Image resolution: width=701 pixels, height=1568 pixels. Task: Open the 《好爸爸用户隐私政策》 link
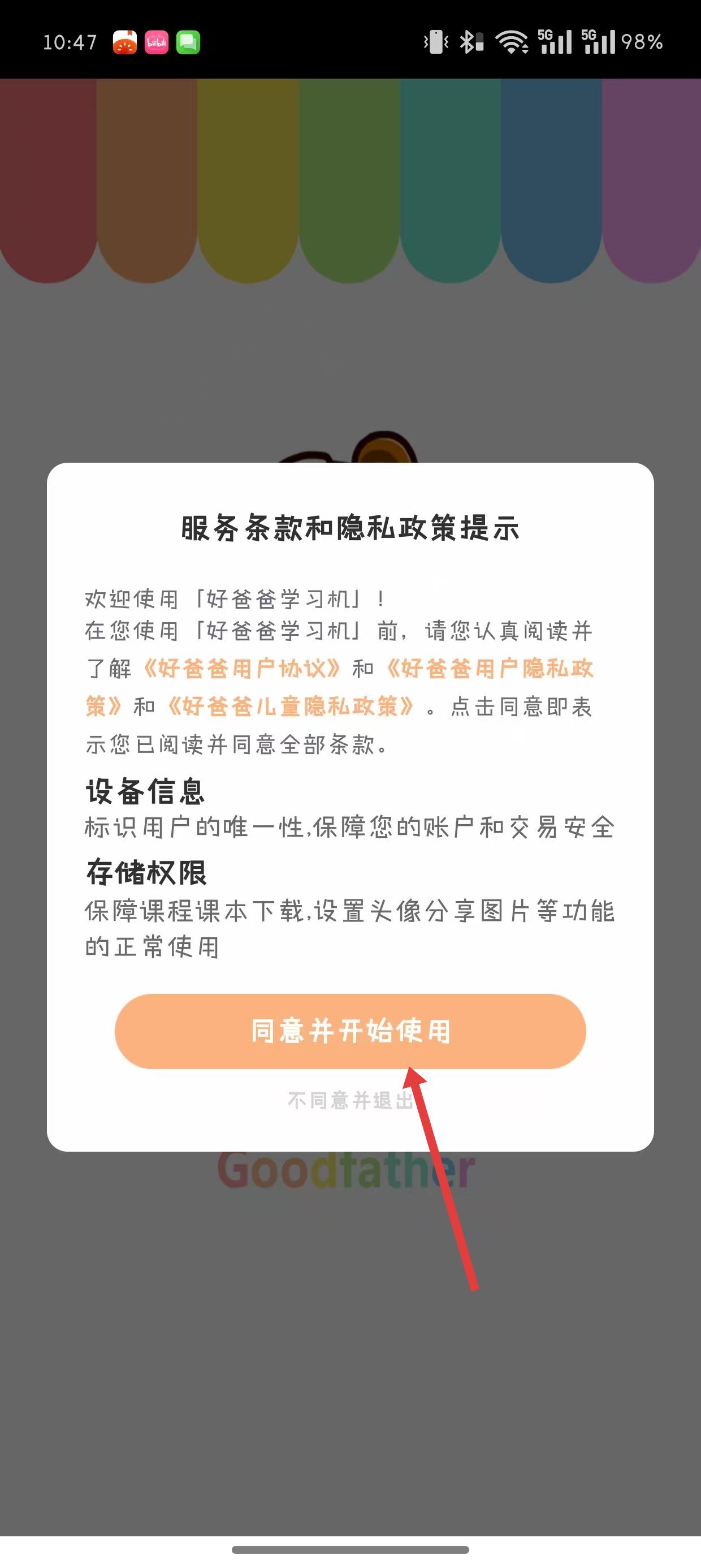click(x=489, y=669)
